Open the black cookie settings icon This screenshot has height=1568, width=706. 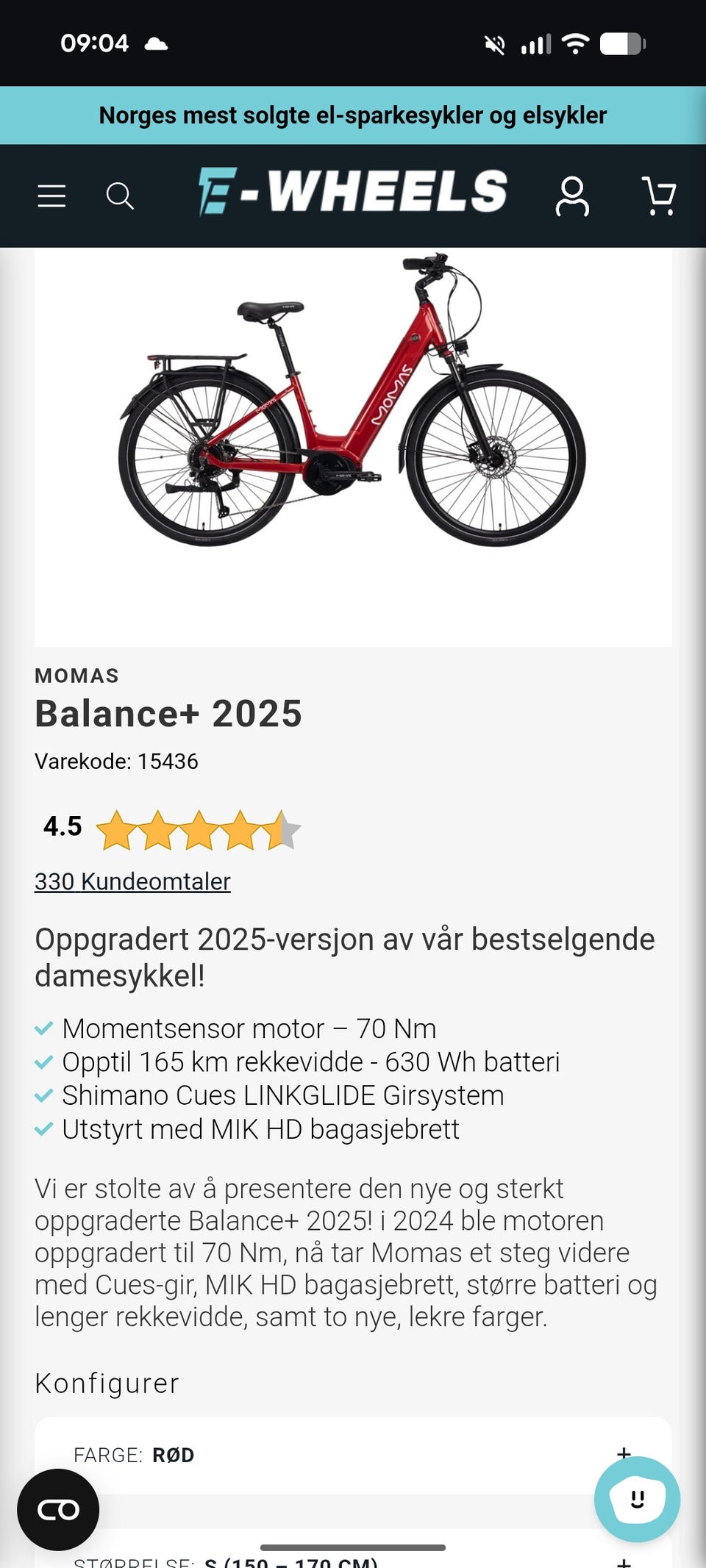(59, 1511)
